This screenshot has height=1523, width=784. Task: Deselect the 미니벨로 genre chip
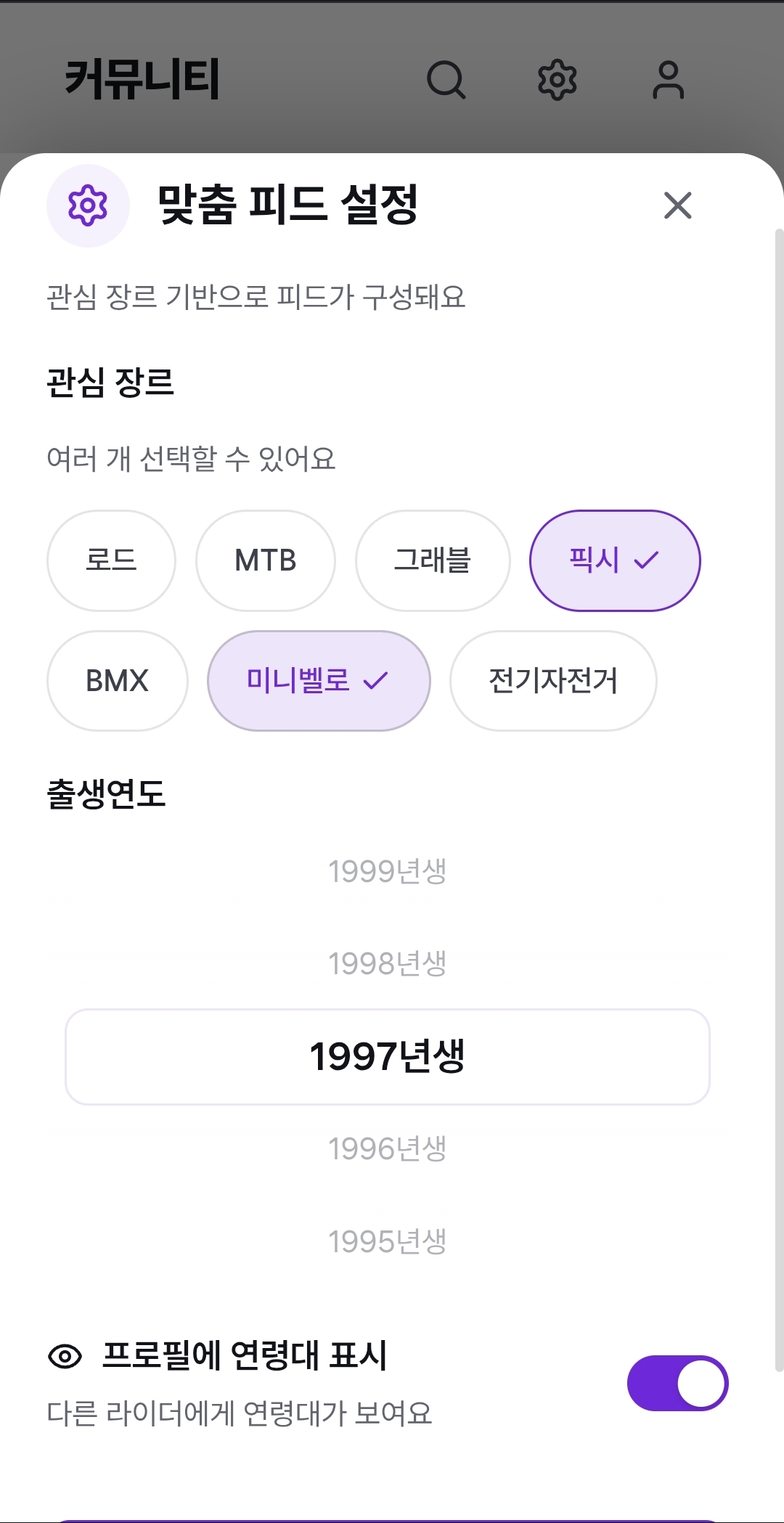tap(319, 681)
